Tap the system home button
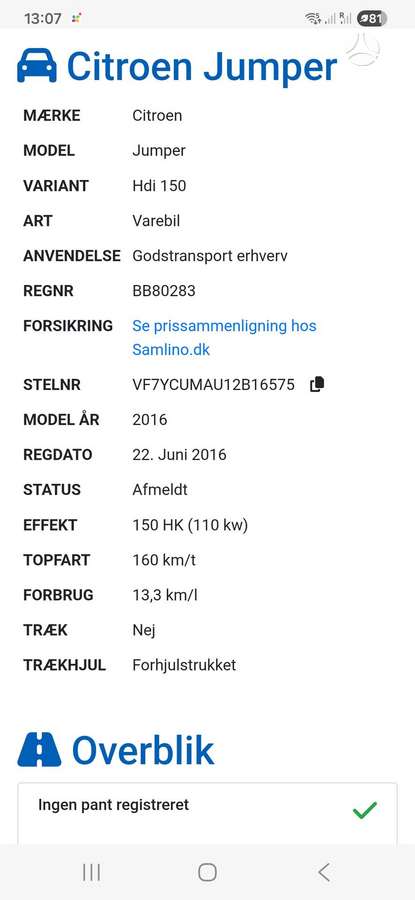415x900 pixels. click(207, 872)
